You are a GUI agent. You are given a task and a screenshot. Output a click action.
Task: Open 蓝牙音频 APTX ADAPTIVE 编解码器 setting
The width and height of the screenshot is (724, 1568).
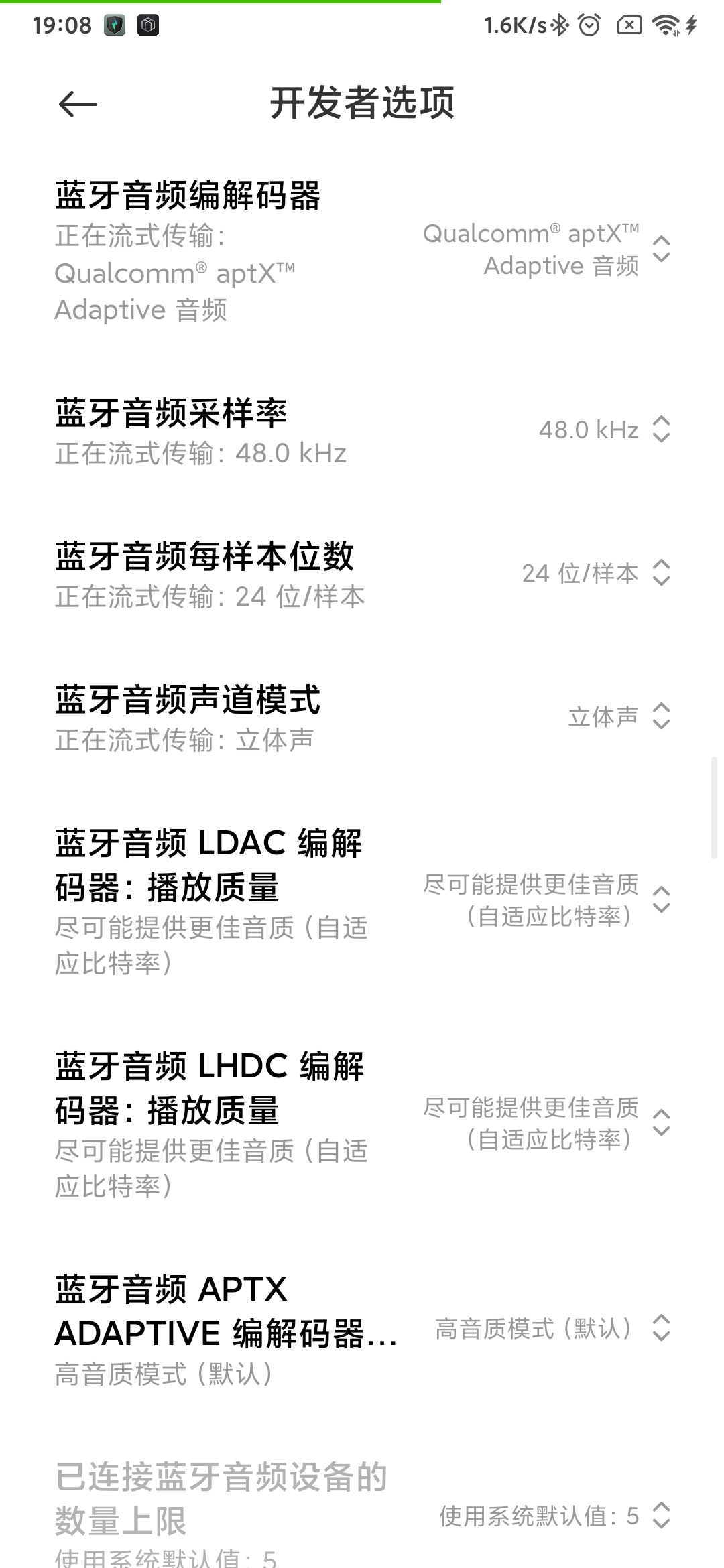362,1329
